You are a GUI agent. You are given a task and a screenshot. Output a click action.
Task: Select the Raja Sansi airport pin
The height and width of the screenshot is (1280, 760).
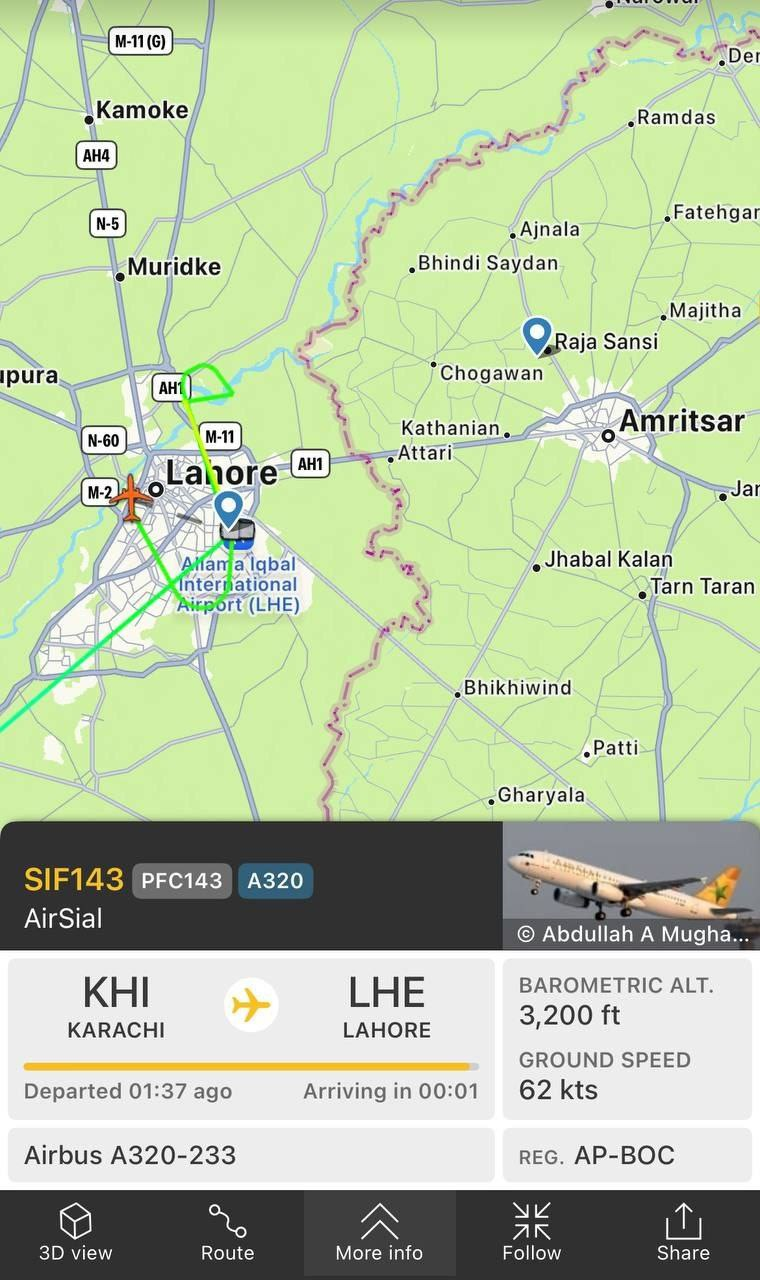pos(538,336)
